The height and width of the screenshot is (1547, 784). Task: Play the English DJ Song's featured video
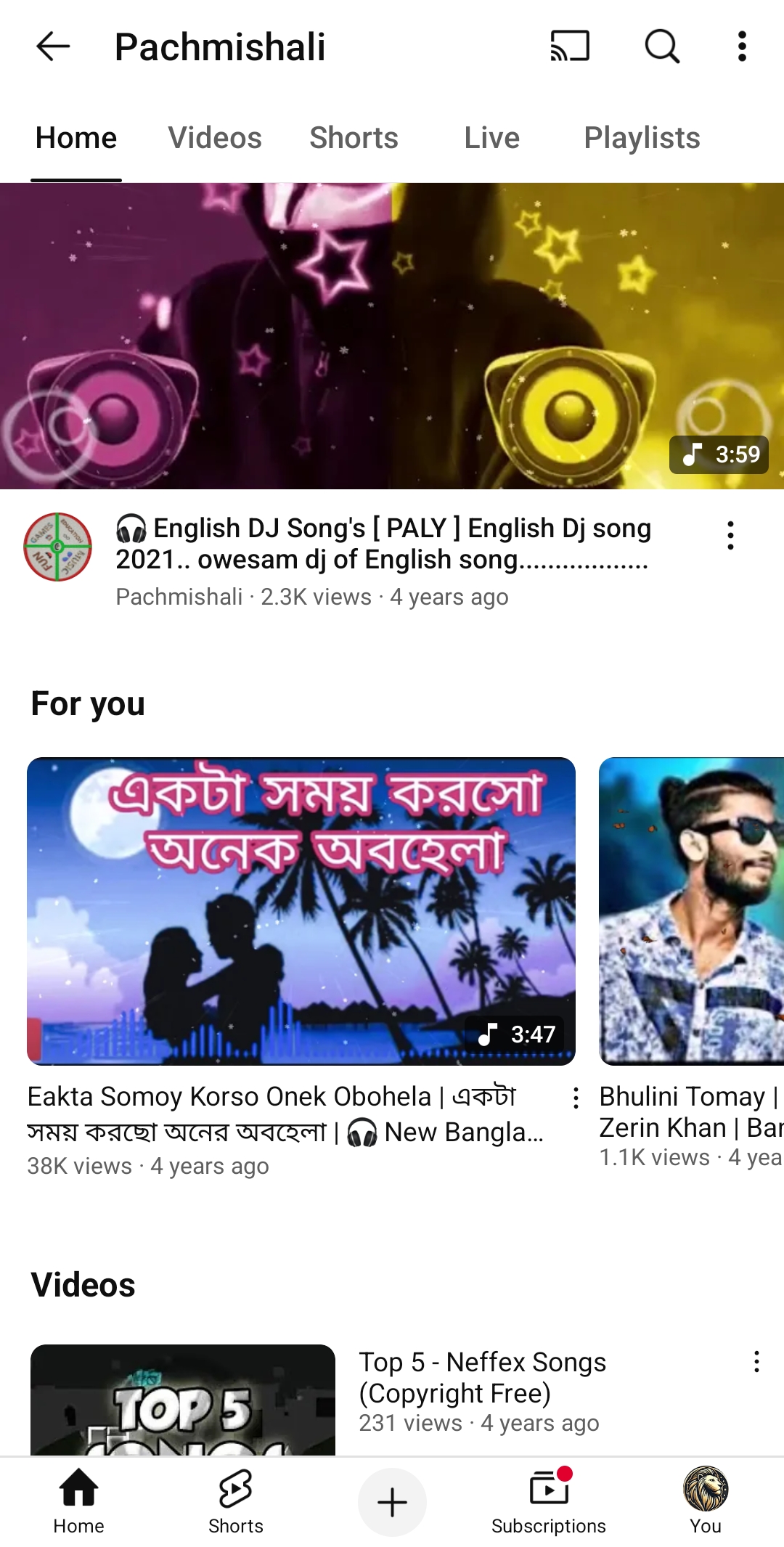point(392,335)
